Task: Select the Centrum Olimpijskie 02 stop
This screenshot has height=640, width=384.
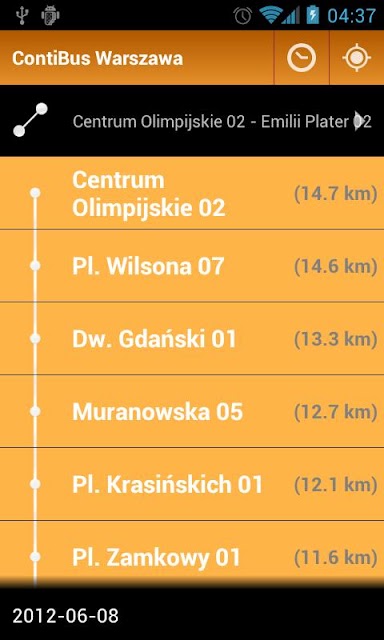Action: pos(192,193)
